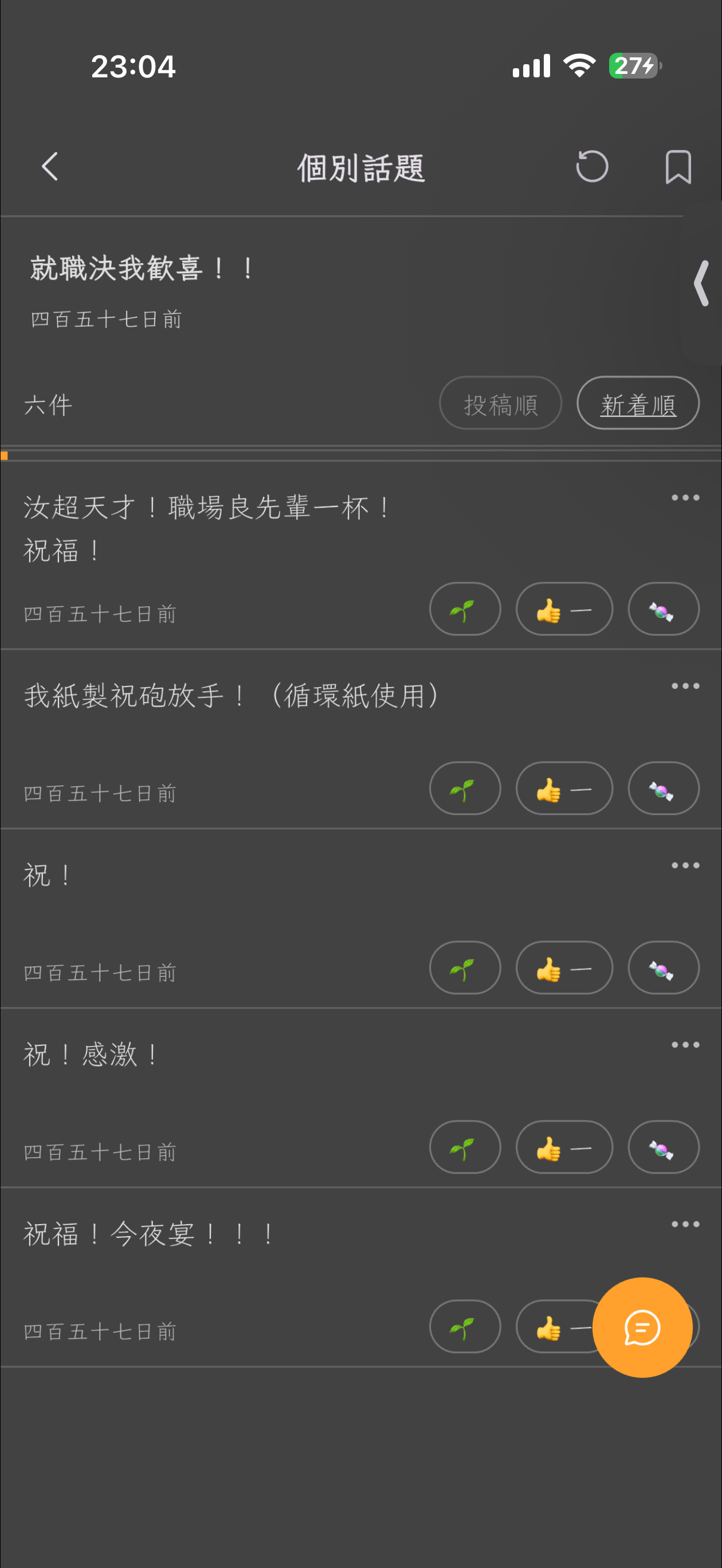722x1568 pixels.
Task: Open options for the 汝超天才 comment
Action: tap(685, 498)
